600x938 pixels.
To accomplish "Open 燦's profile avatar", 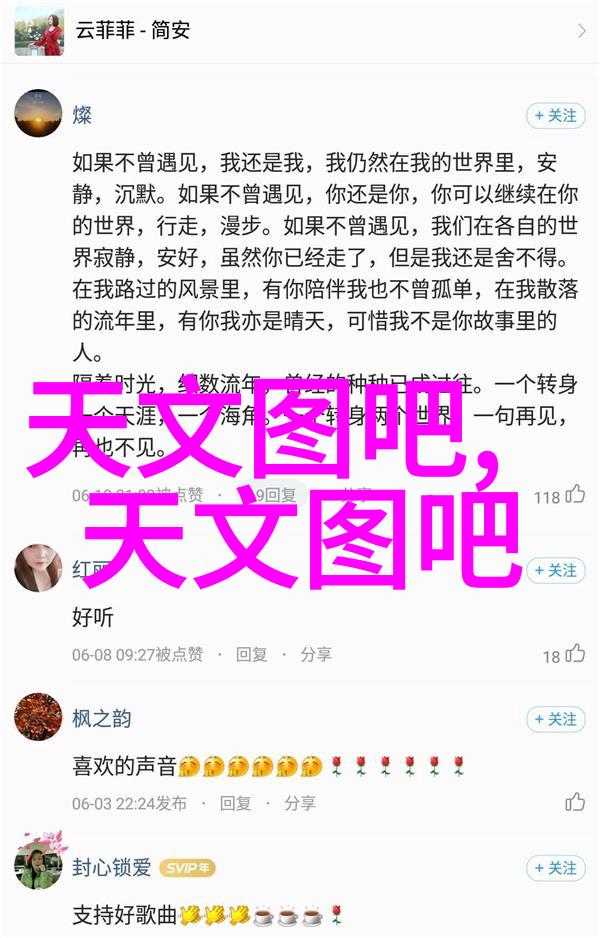I will [38, 114].
